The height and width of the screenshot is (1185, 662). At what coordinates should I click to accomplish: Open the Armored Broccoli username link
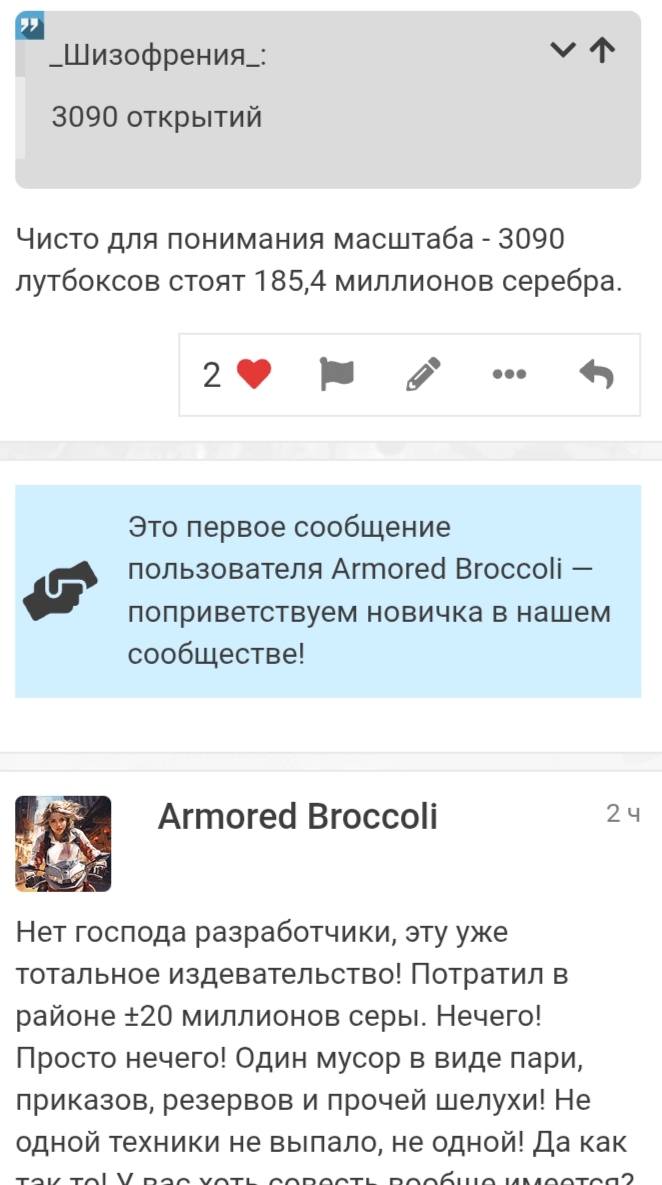coord(298,817)
